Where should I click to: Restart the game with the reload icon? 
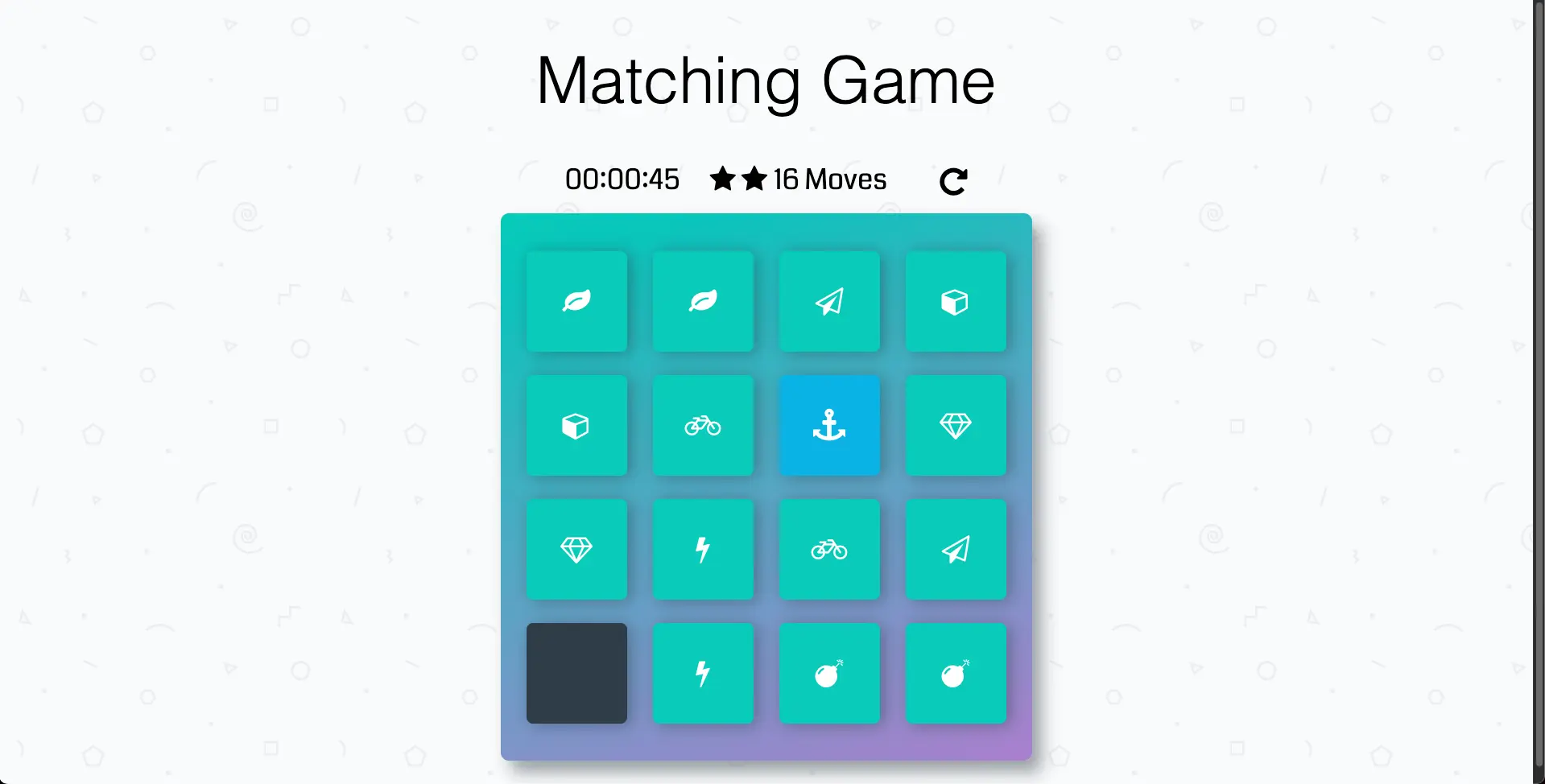[x=953, y=181]
